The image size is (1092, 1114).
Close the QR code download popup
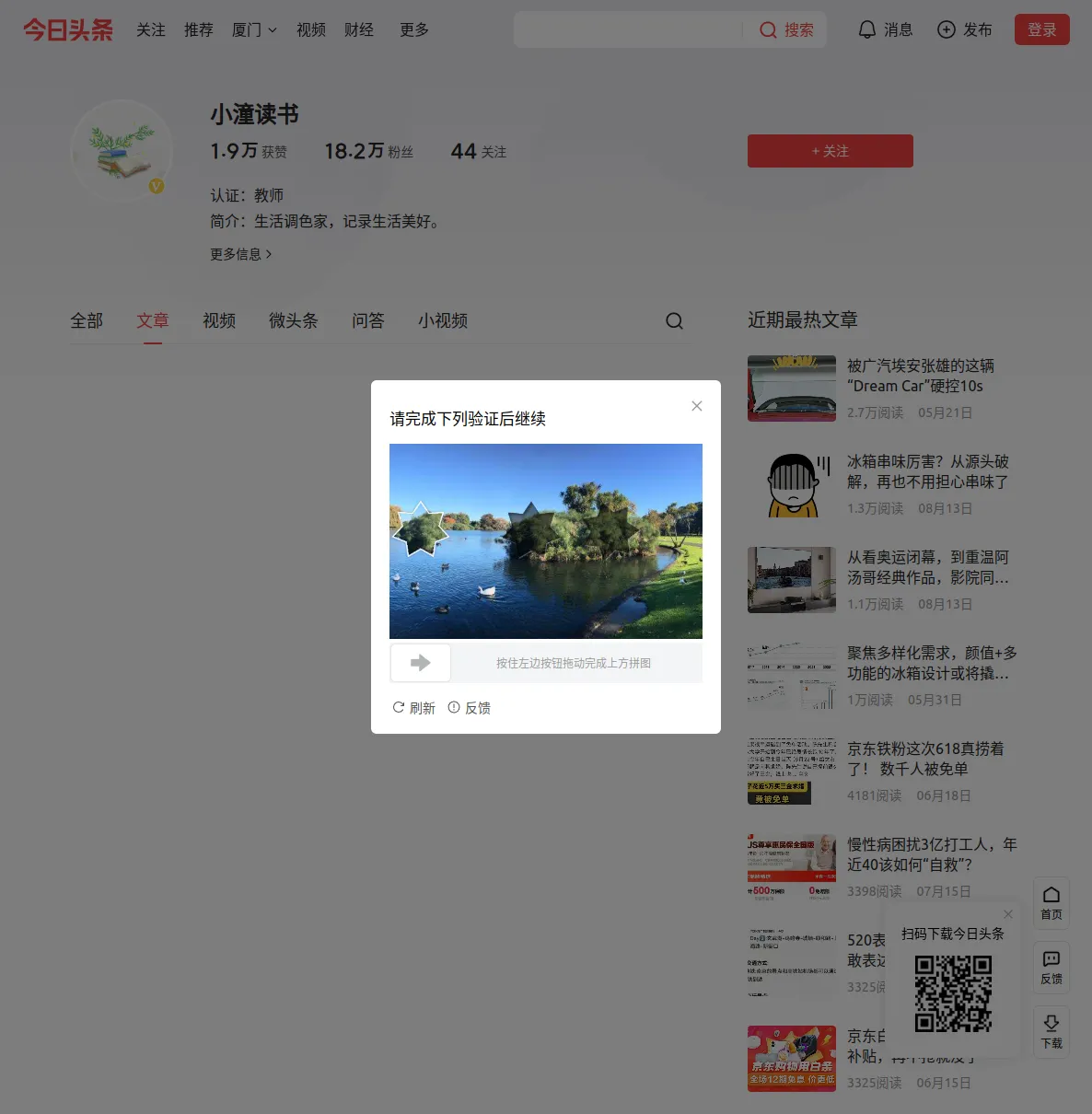1008,914
